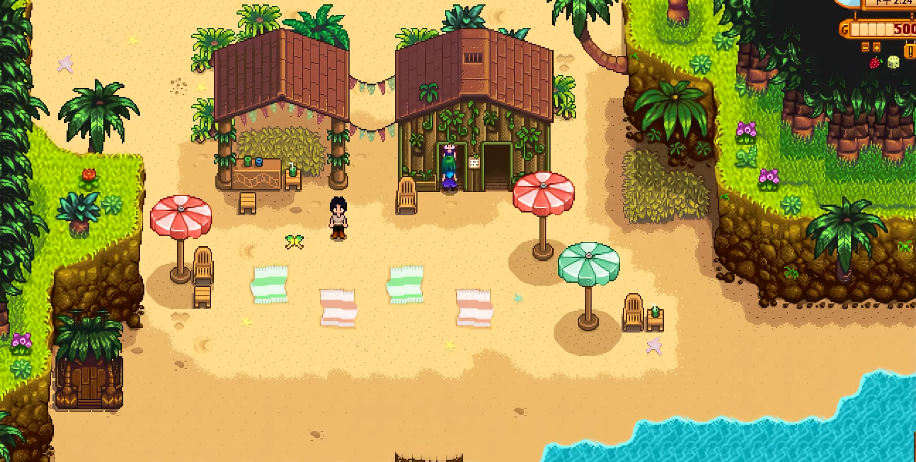
Task: Zoom in with the plus button
Action: pyautogui.click(x=876, y=47)
